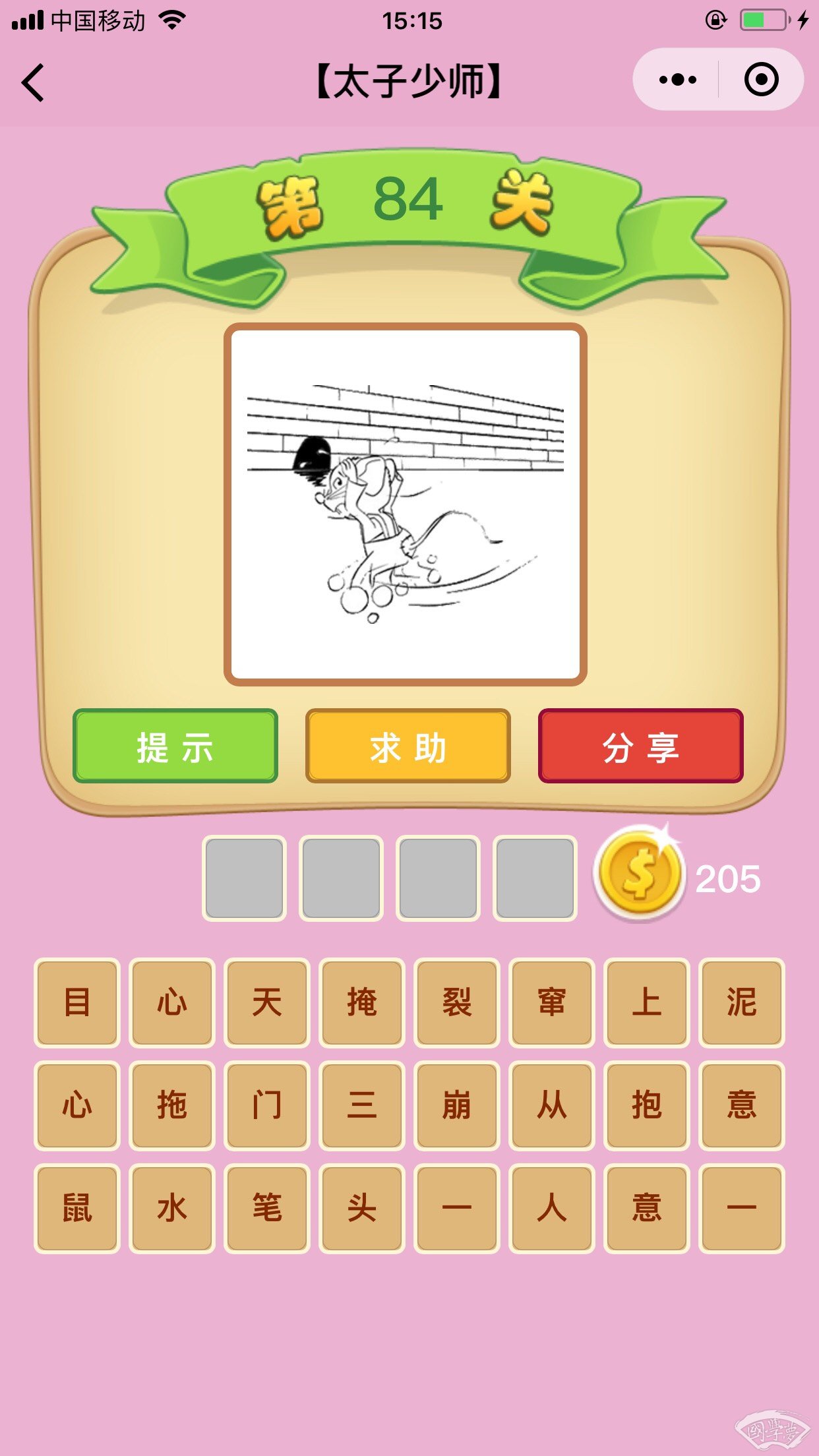Tap the 泥 character tile

pos(741,1002)
